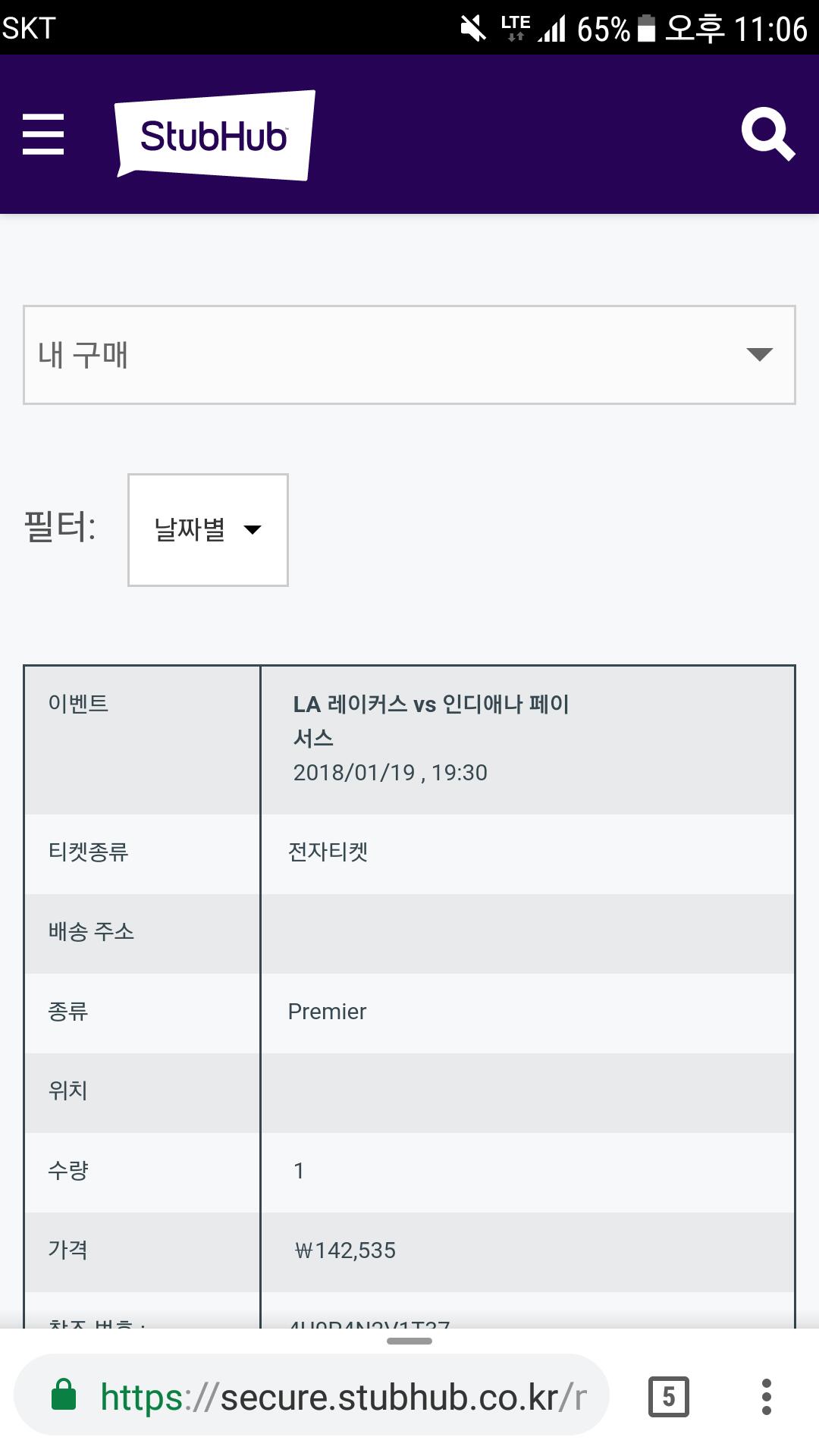Tap the StubHub logo
The image size is (819, 1456).
click(x=215, y=135)
